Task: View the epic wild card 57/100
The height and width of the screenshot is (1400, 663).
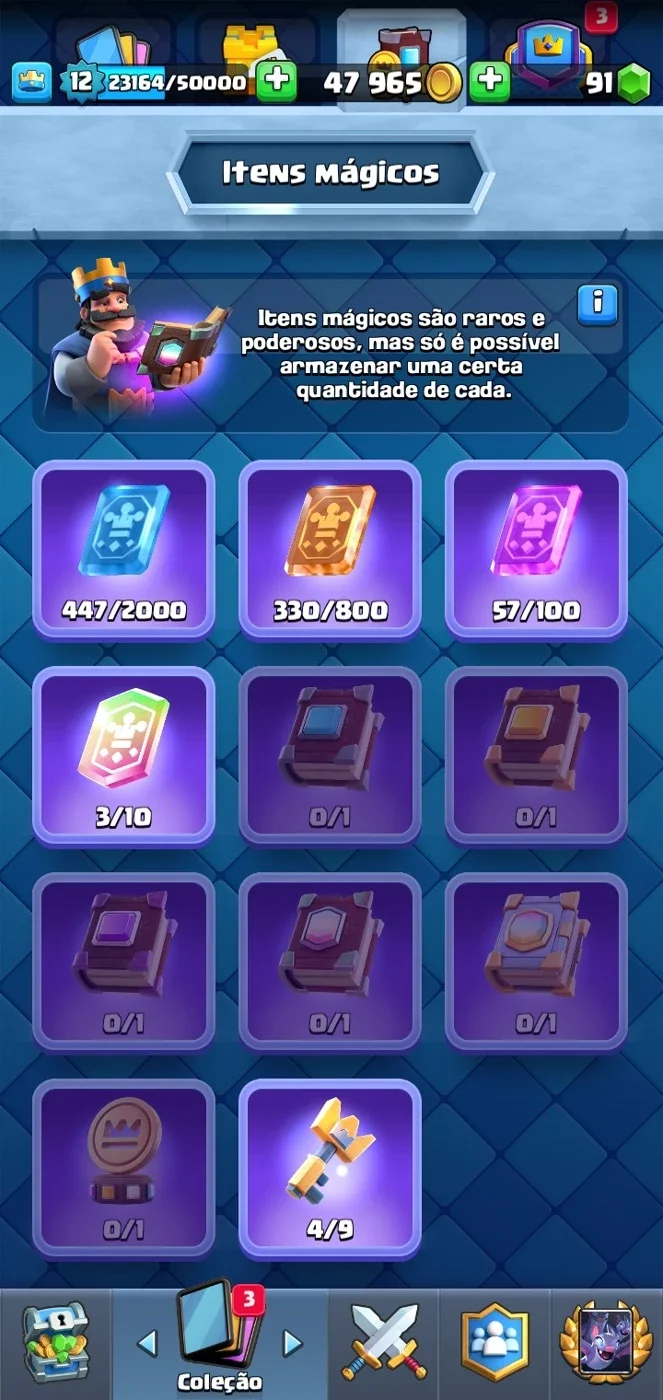Action: (x=536, y=549)
